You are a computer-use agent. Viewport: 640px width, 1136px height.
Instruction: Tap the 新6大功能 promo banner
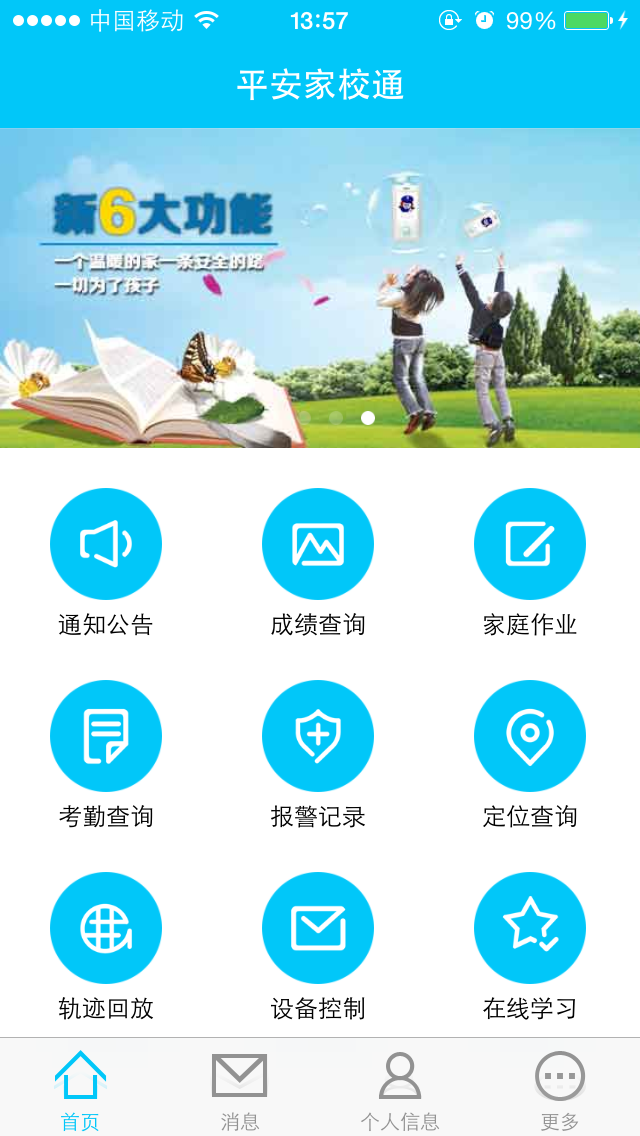tap(320, 288)
